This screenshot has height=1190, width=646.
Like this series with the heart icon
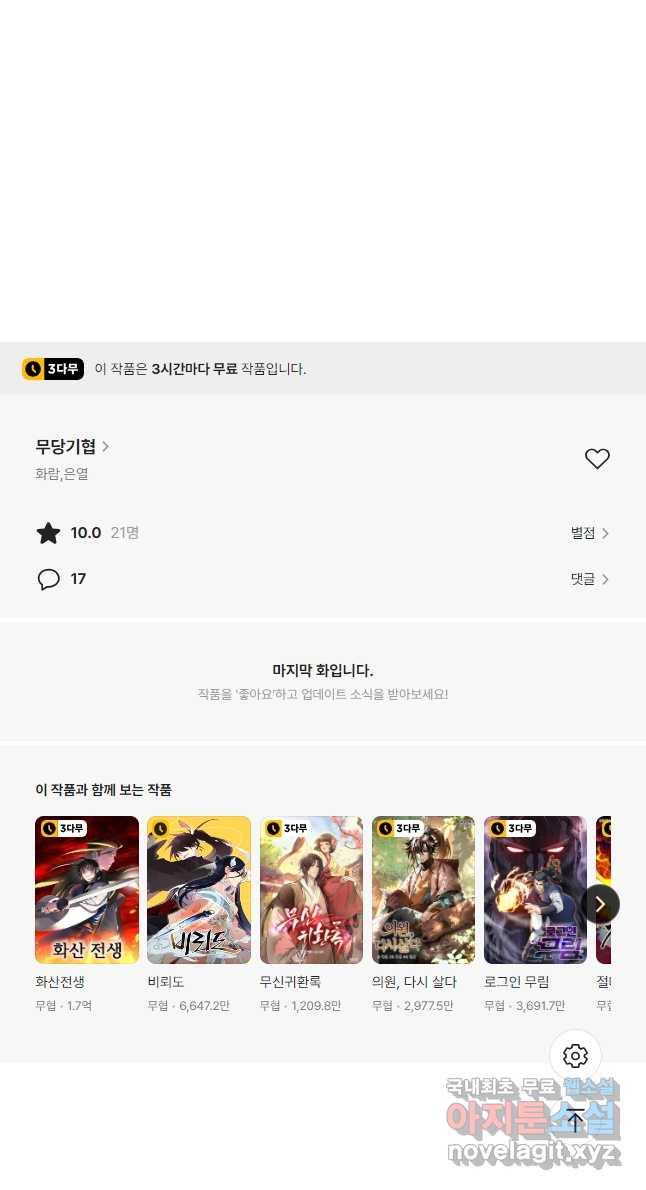[x=597, y=459]
